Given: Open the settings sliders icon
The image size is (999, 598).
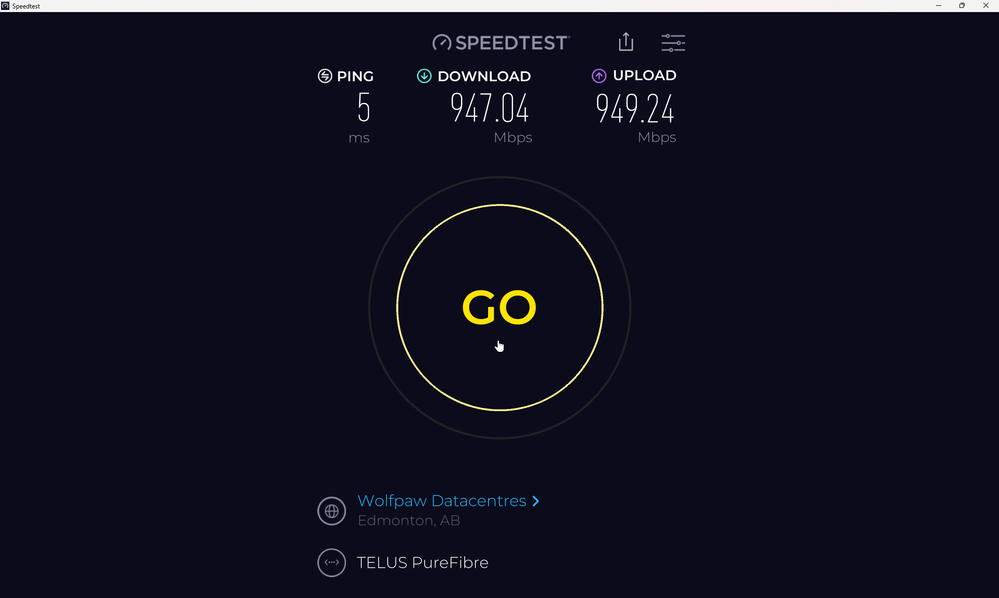Looking at the screenshot, I should (673, 42).
